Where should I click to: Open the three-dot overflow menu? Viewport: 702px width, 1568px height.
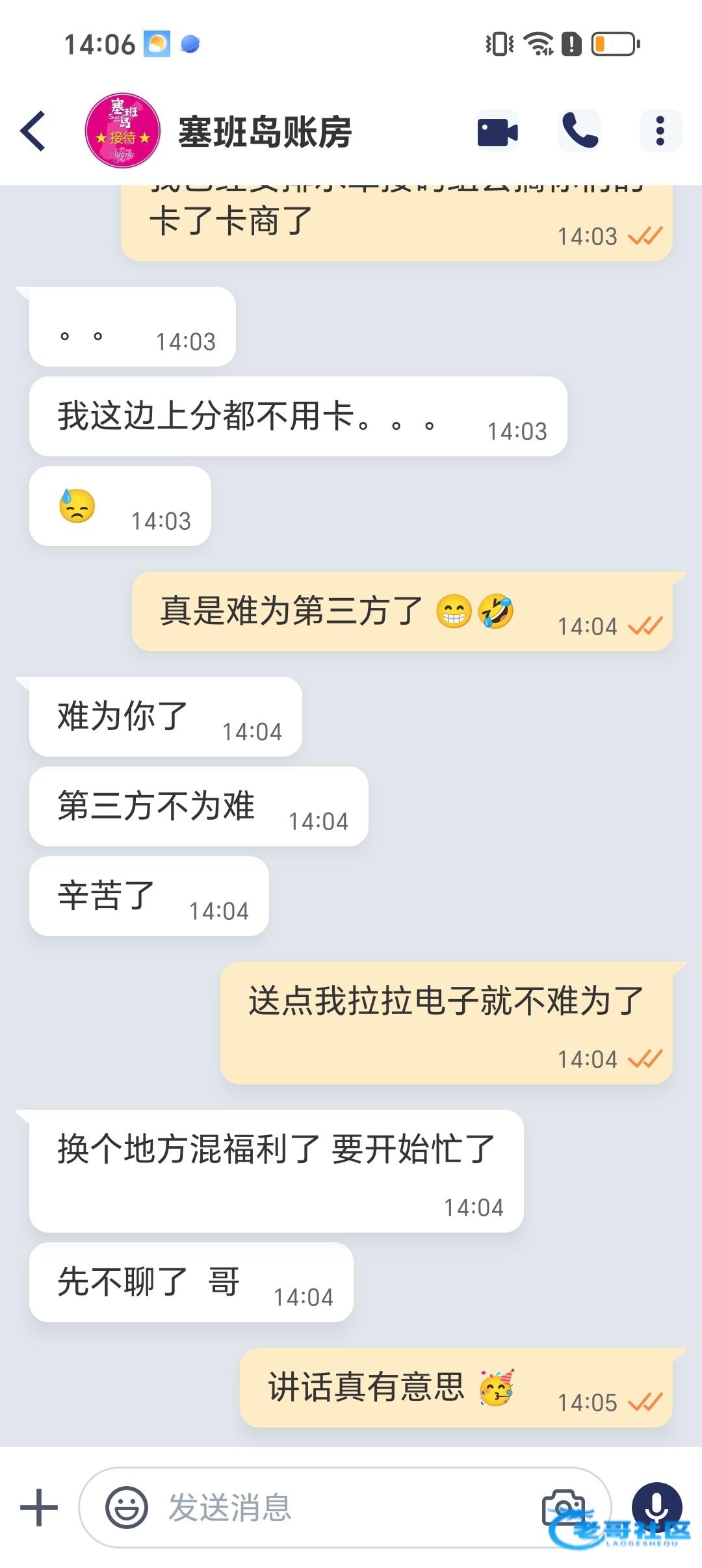(660, 131)
